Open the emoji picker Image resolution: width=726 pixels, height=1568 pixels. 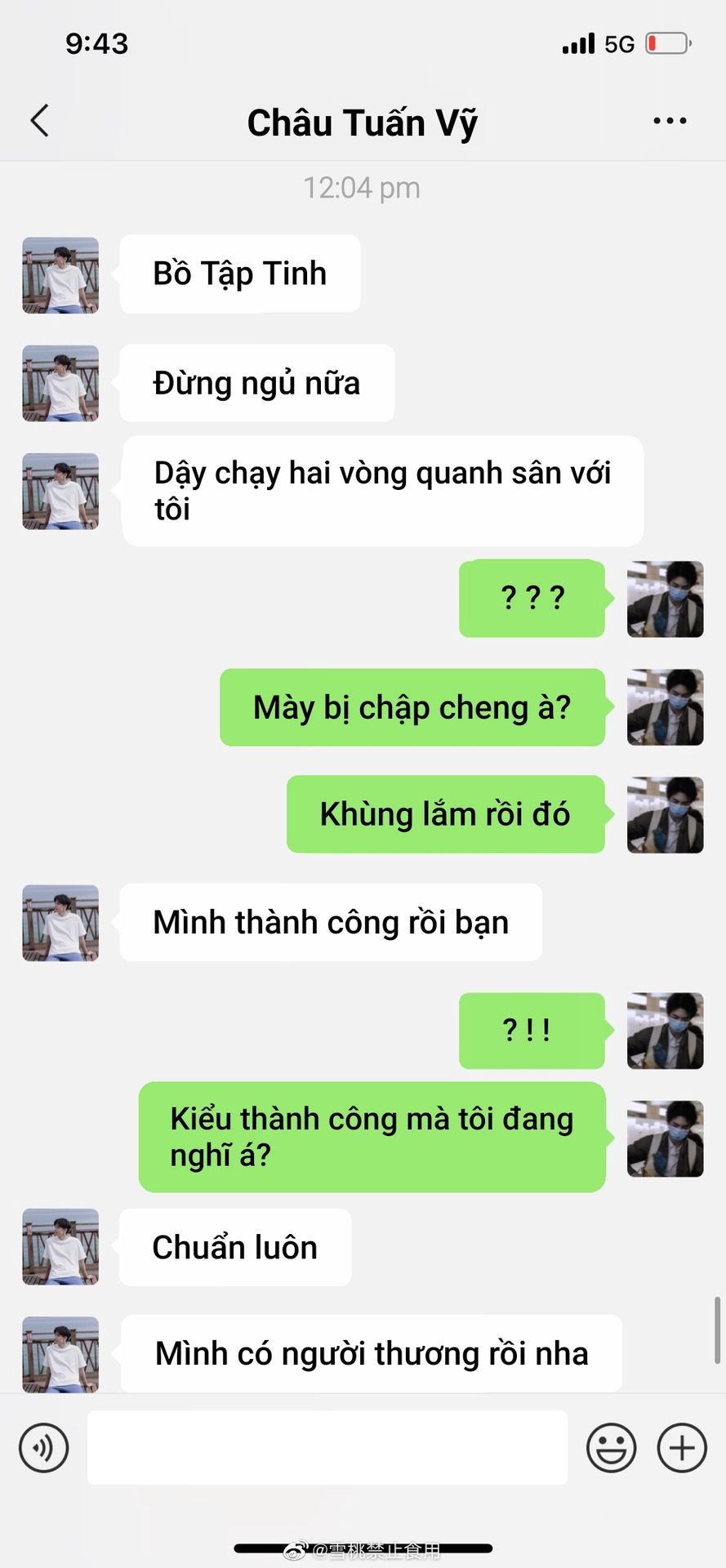click(611, 1448)
